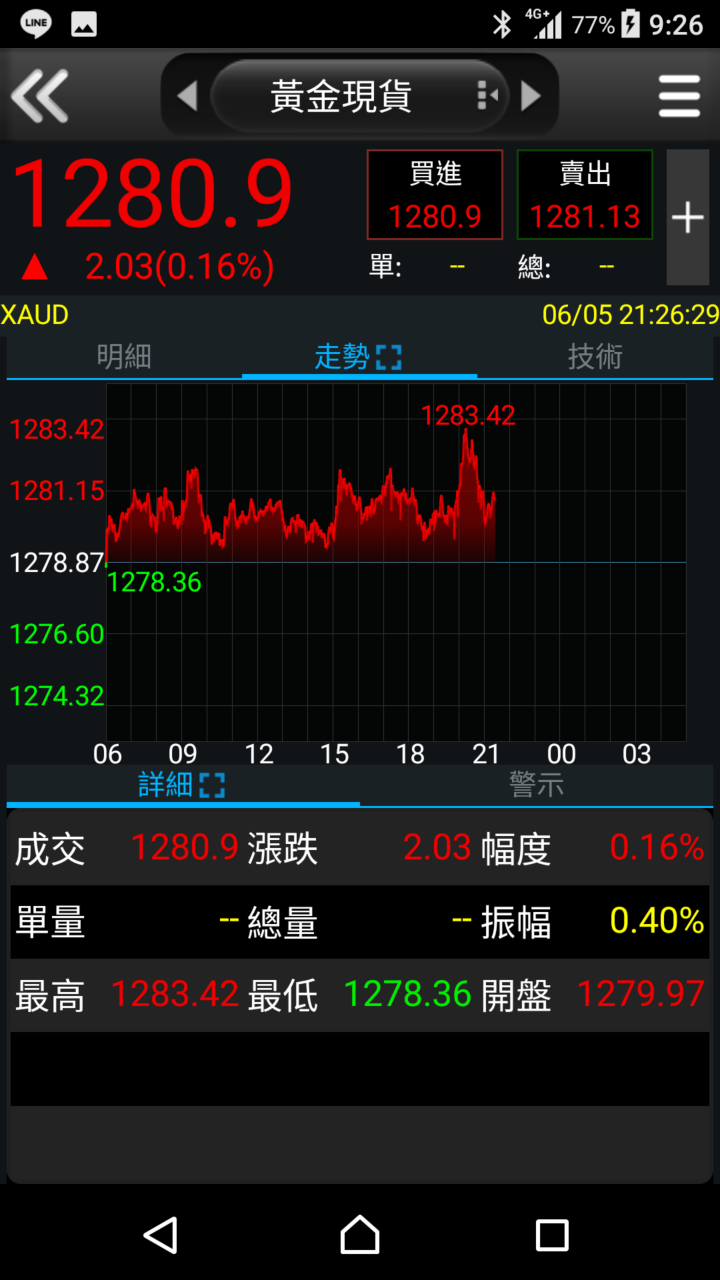
Task: Switch to the 明細 tab
Action: point(124,357)
